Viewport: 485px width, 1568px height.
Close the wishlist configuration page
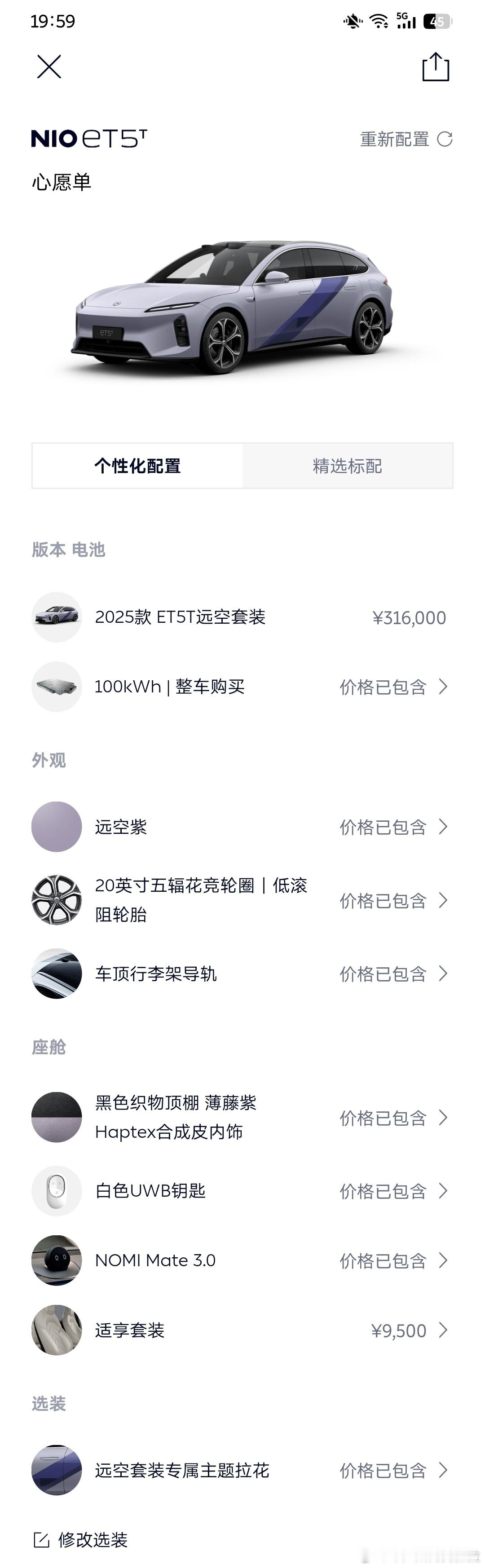tap(49, 67)
